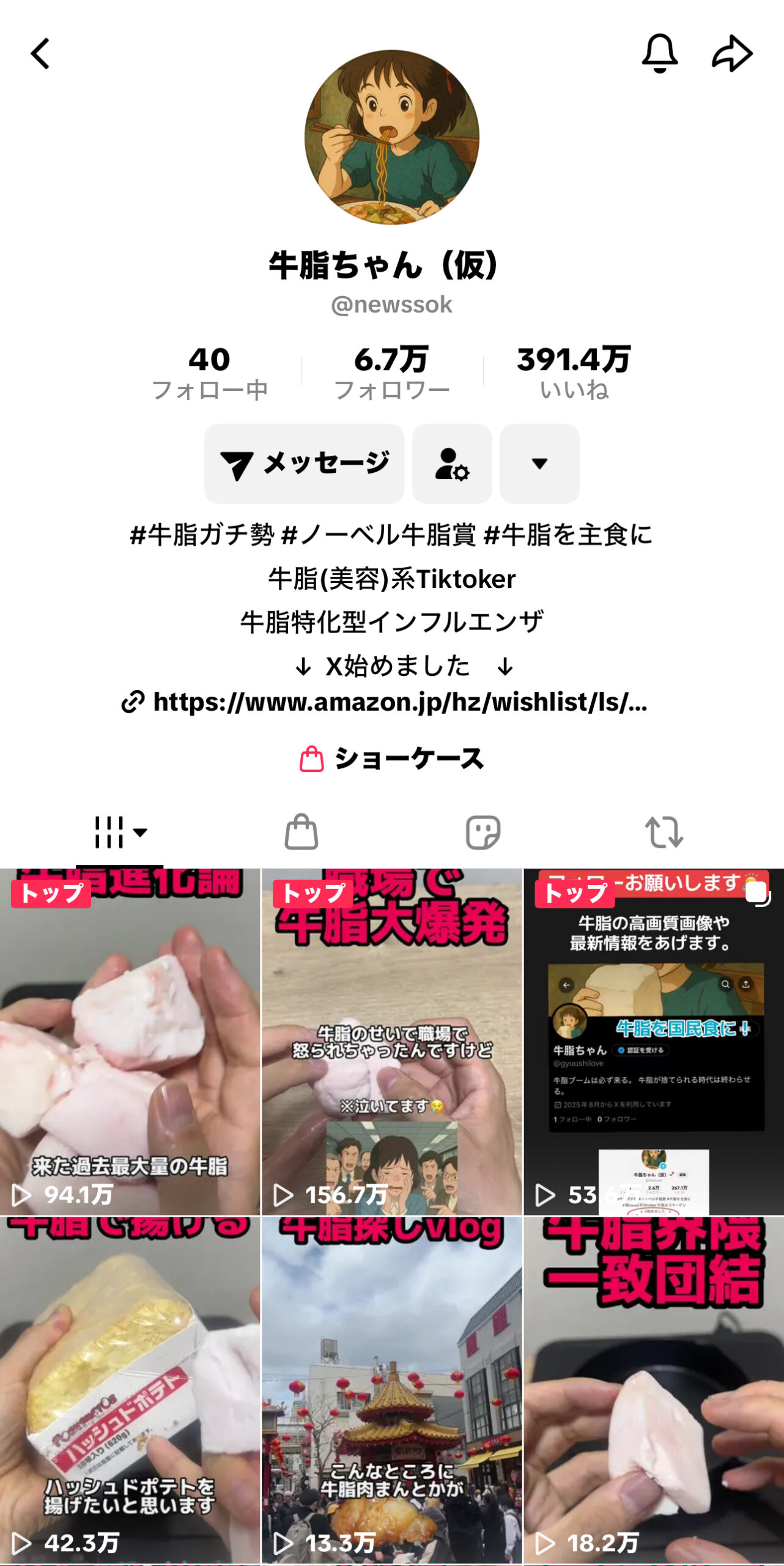Open the follow settings person icon
784x1566 pixels.
pos(452,464)
